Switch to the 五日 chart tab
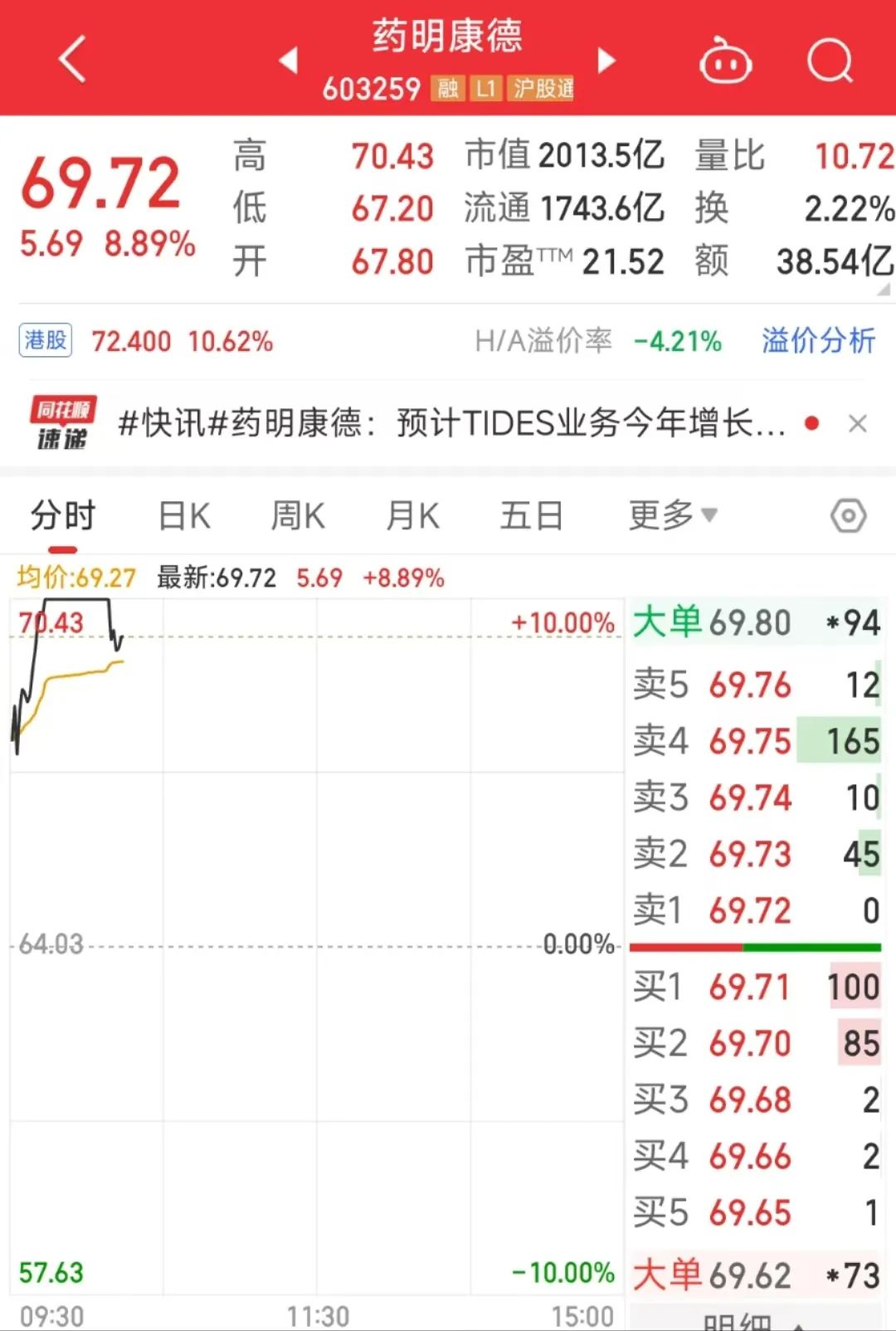 531,516
